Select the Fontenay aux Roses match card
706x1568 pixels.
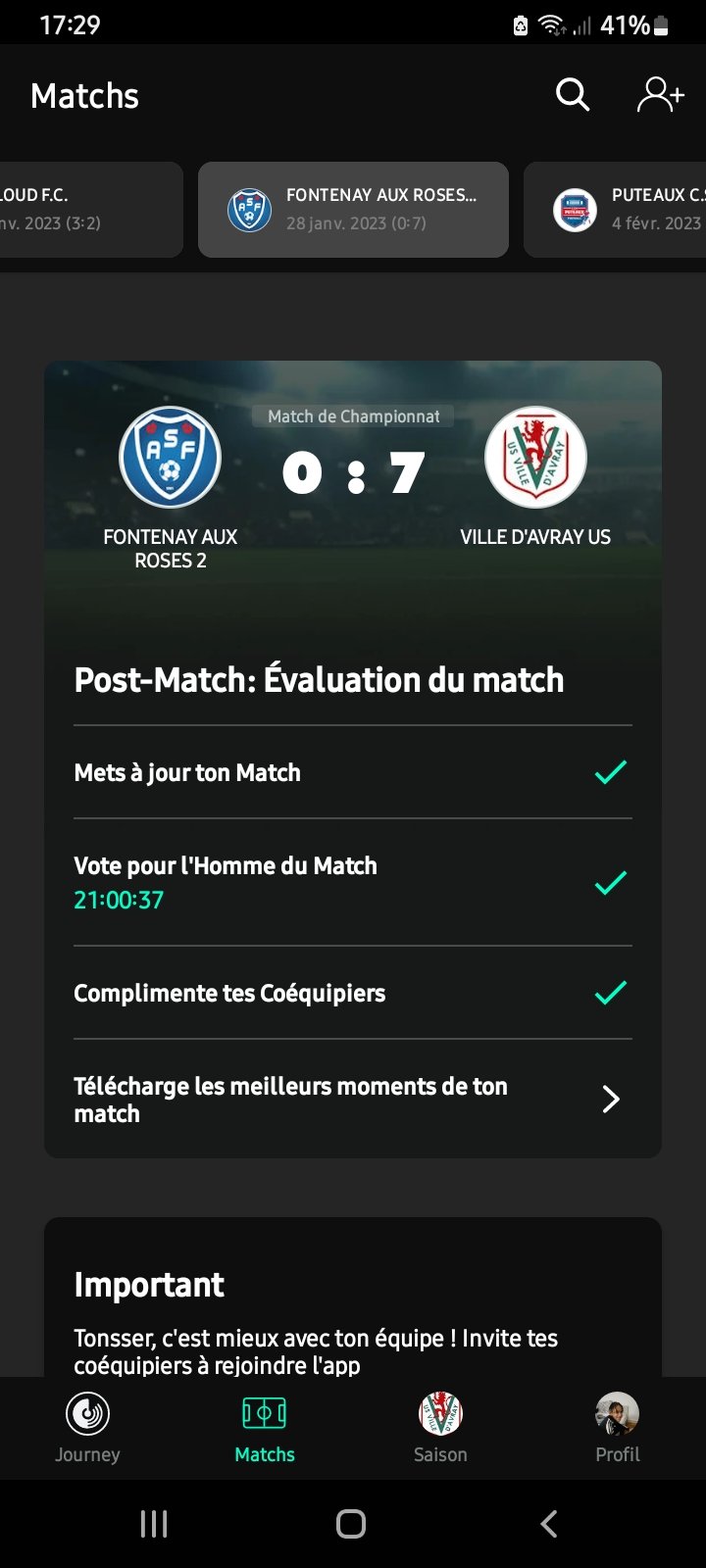click(353, 210)
